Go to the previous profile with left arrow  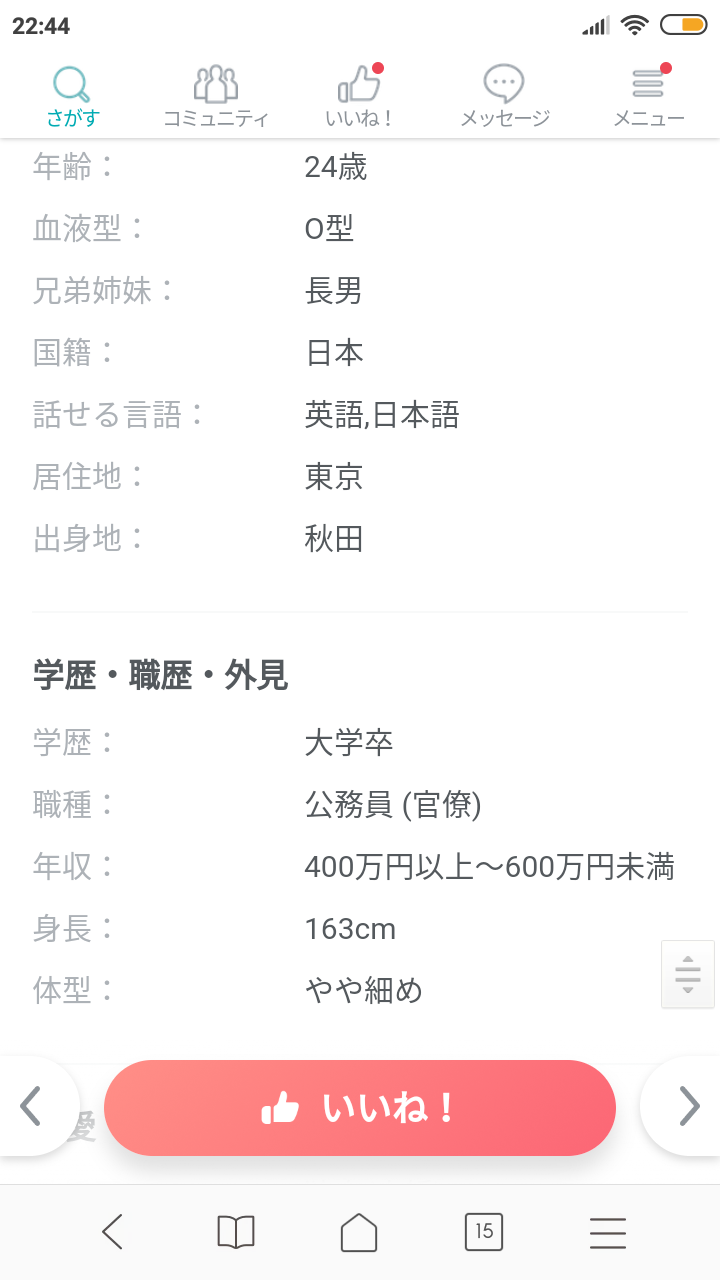point(32,1106)
